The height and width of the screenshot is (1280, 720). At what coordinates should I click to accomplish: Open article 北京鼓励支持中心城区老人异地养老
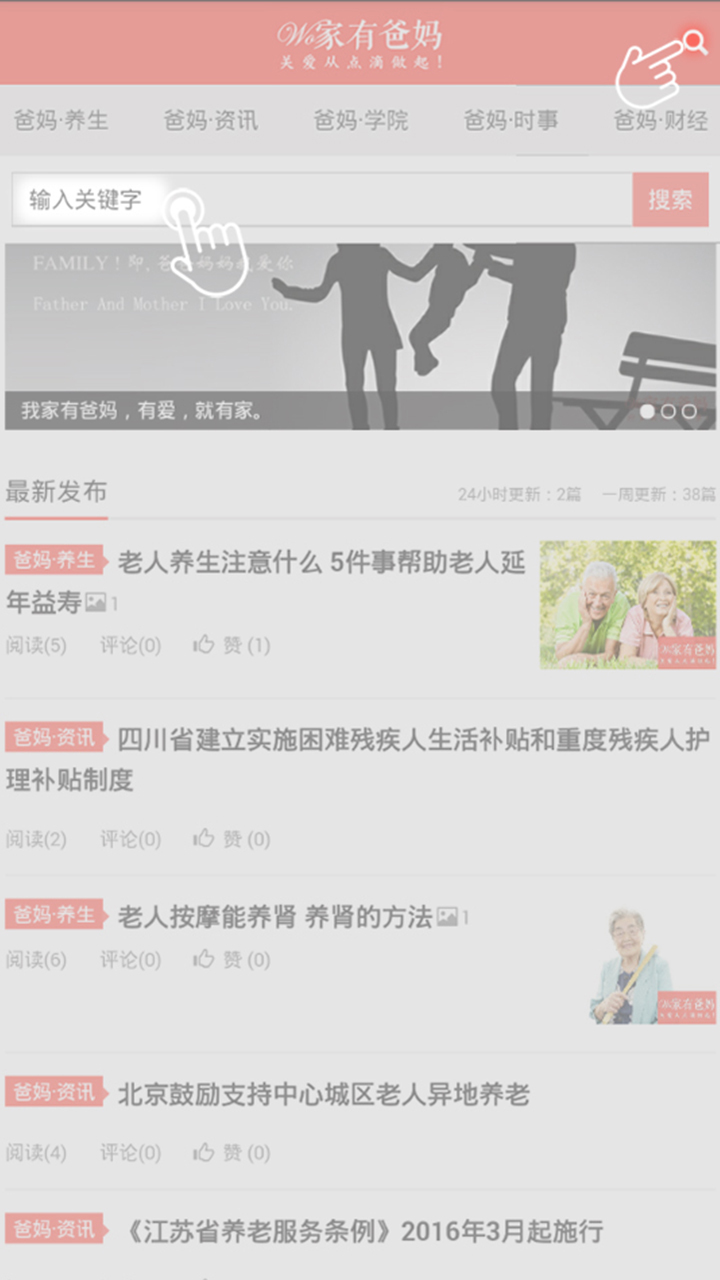click(324, 1094)
